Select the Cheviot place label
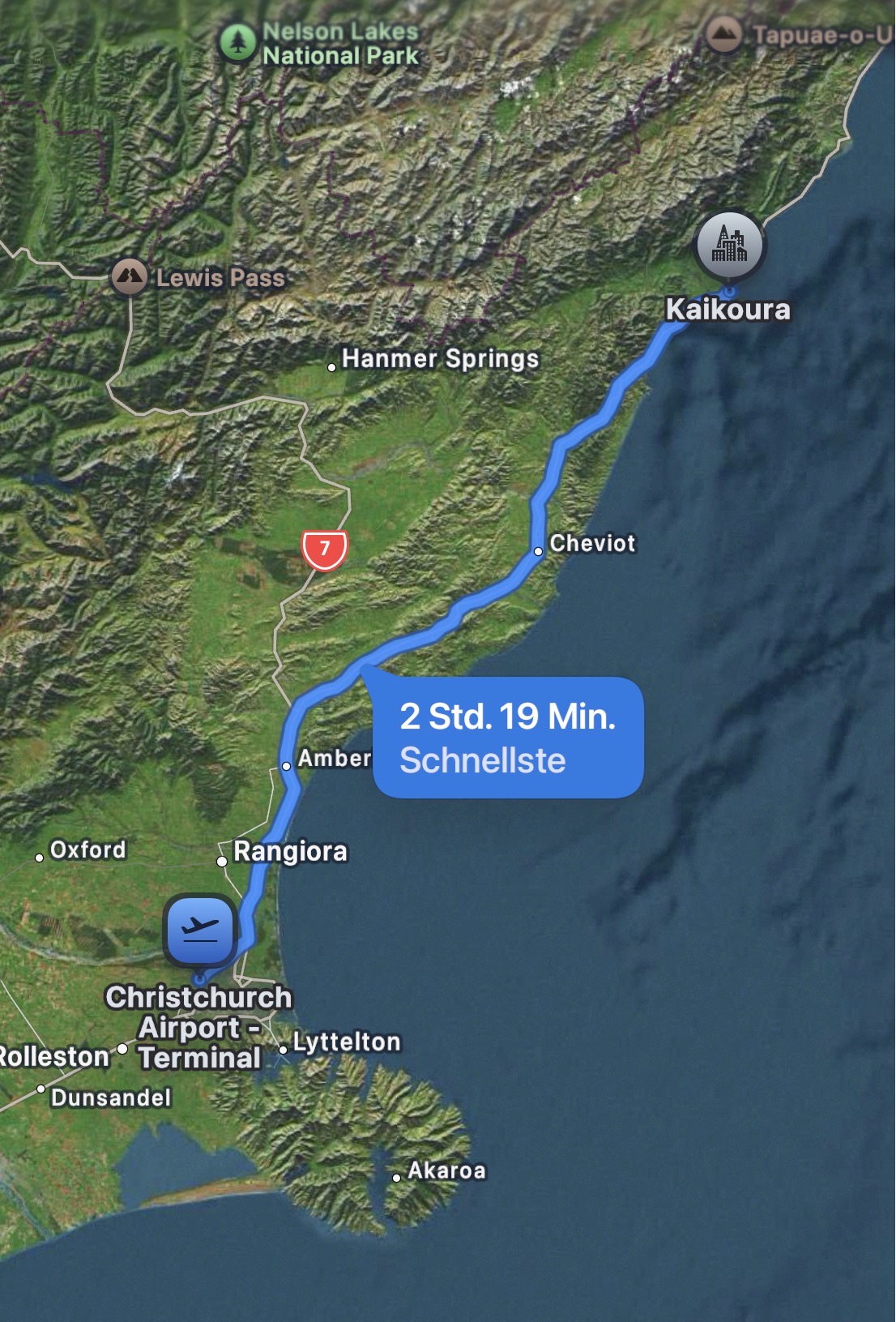 coord(592,543)
